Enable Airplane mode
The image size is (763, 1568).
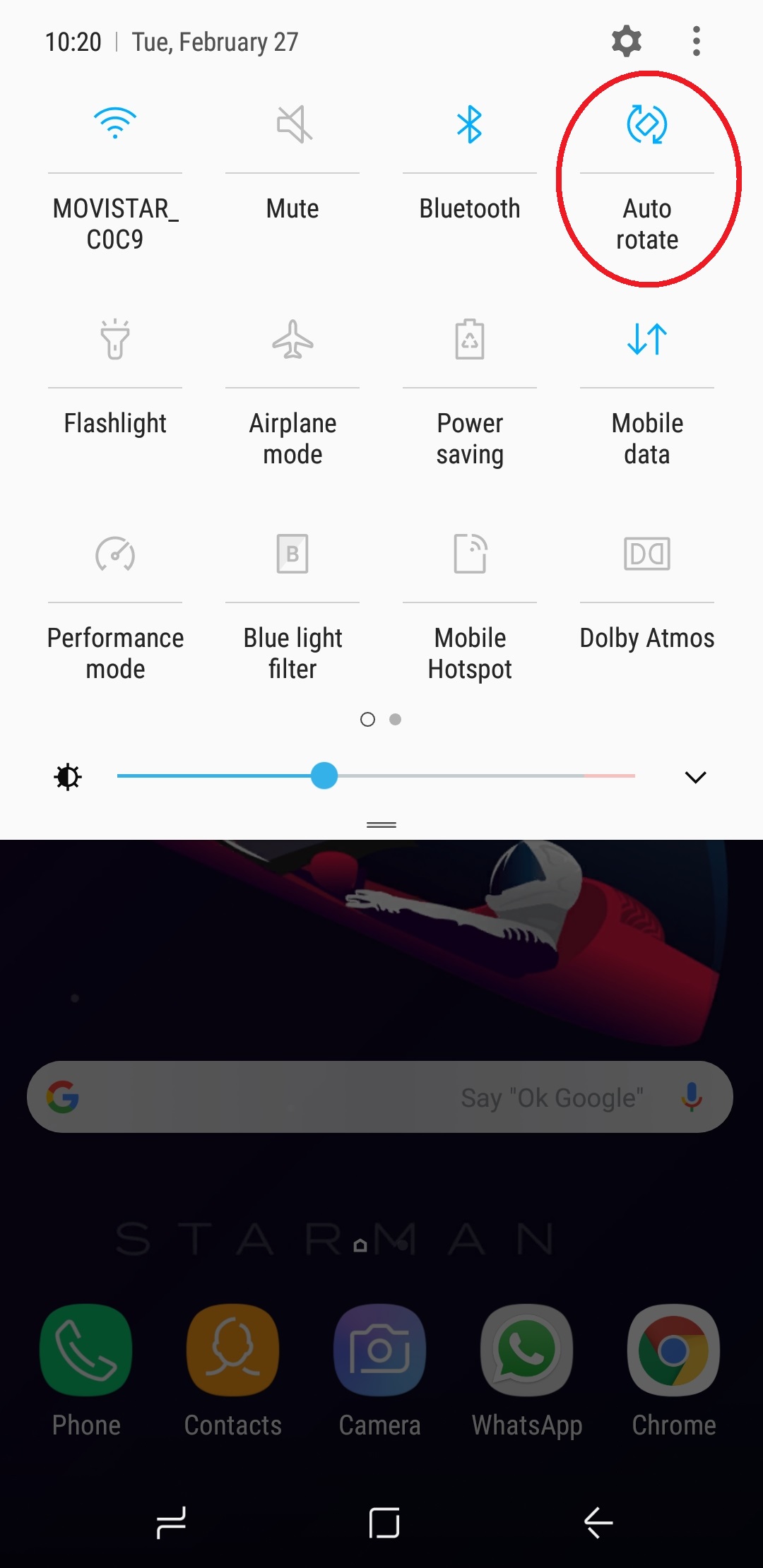(293, 339)
